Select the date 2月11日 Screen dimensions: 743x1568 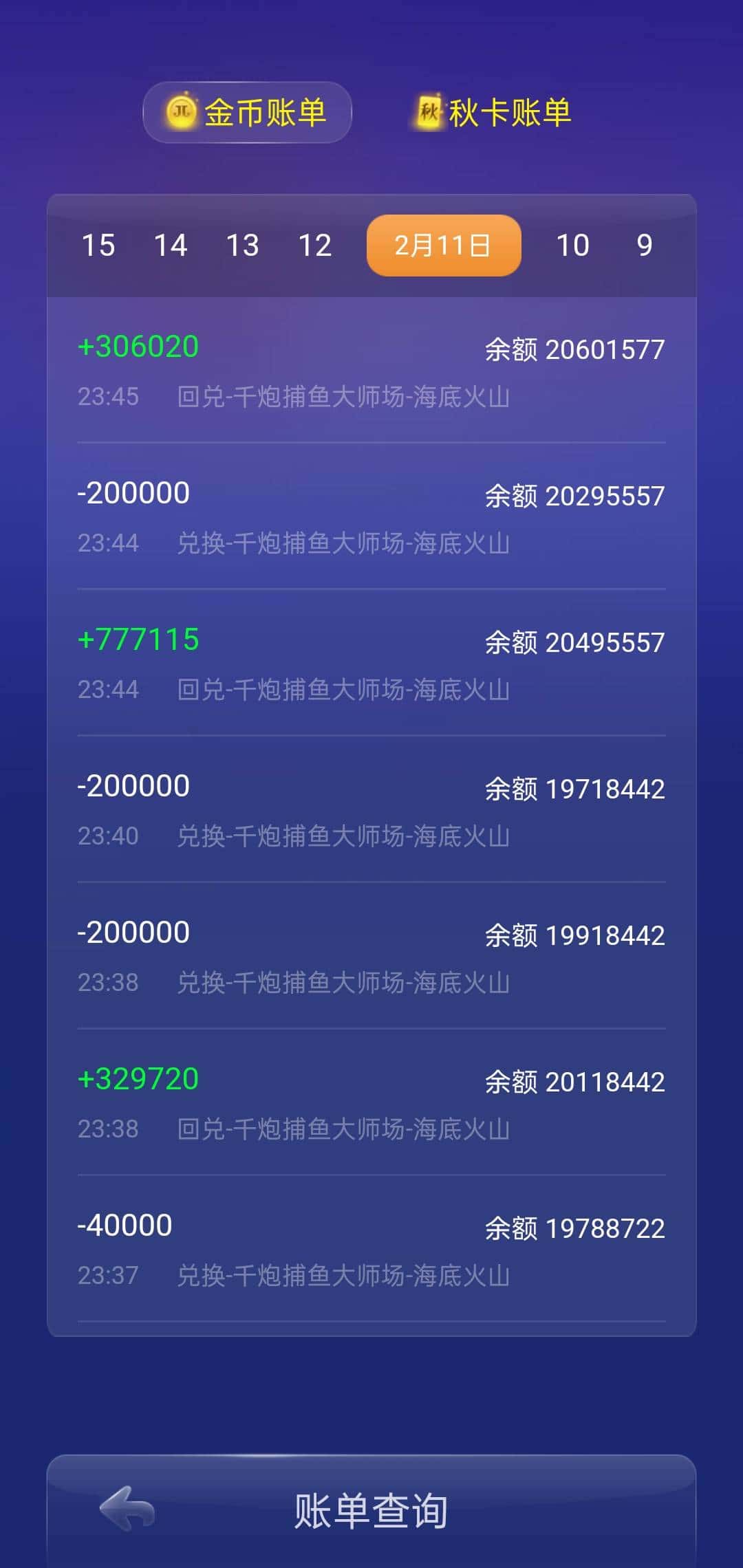pos(442,245)
